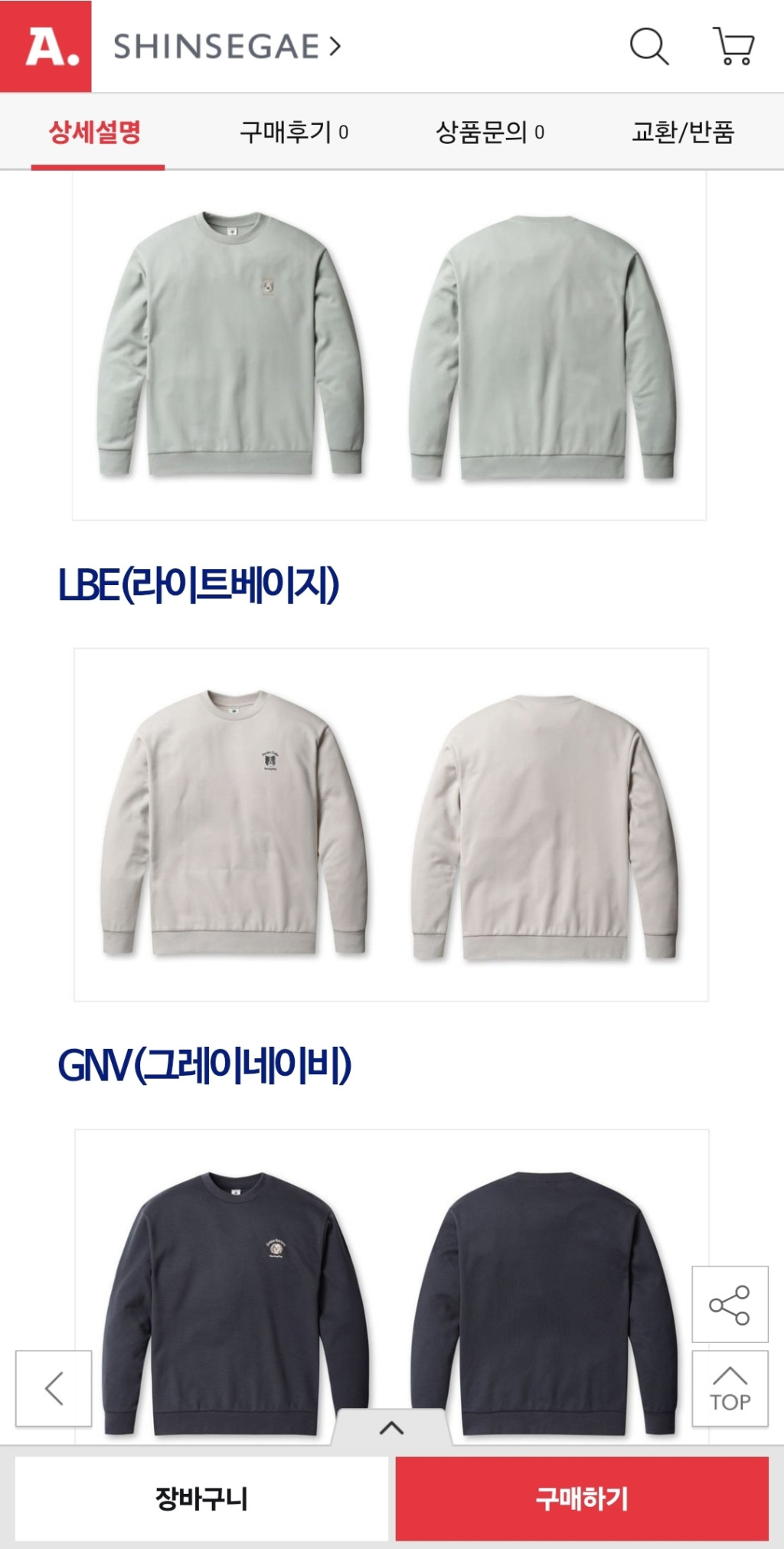
Task: Add item with 장바구니 button
Action: click(x=201, y=1498)
